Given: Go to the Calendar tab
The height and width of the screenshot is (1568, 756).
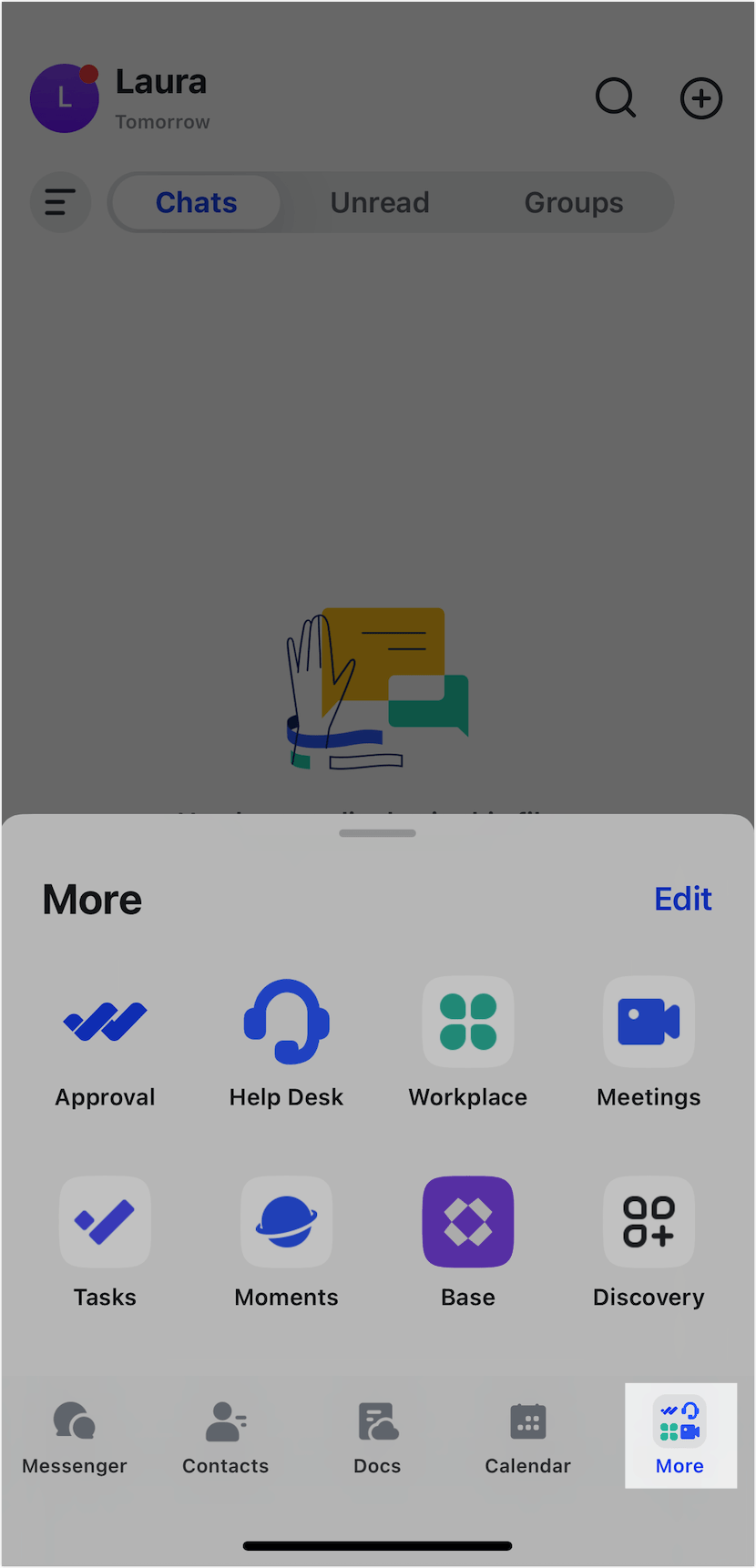Looking at the screenshot, I should click(528, 1437).
